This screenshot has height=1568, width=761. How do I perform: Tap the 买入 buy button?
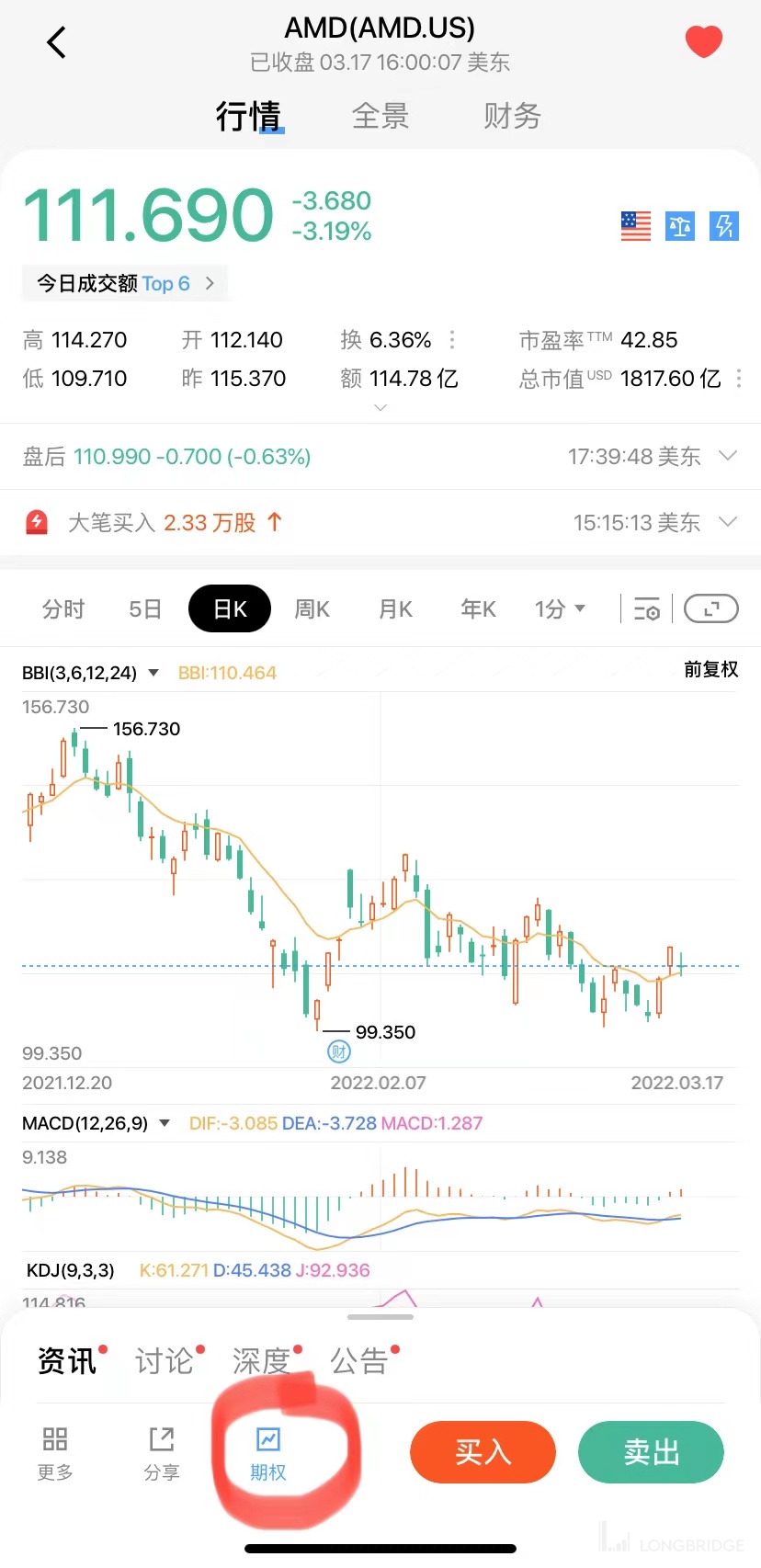(x=483, y=1452)
